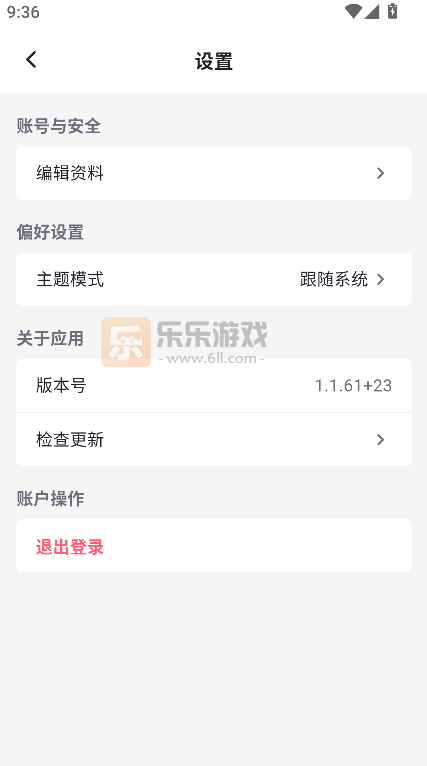Open the 主题模式 theme setting
This screenshot has width=427, height=766.
click(x=214, y=279)
